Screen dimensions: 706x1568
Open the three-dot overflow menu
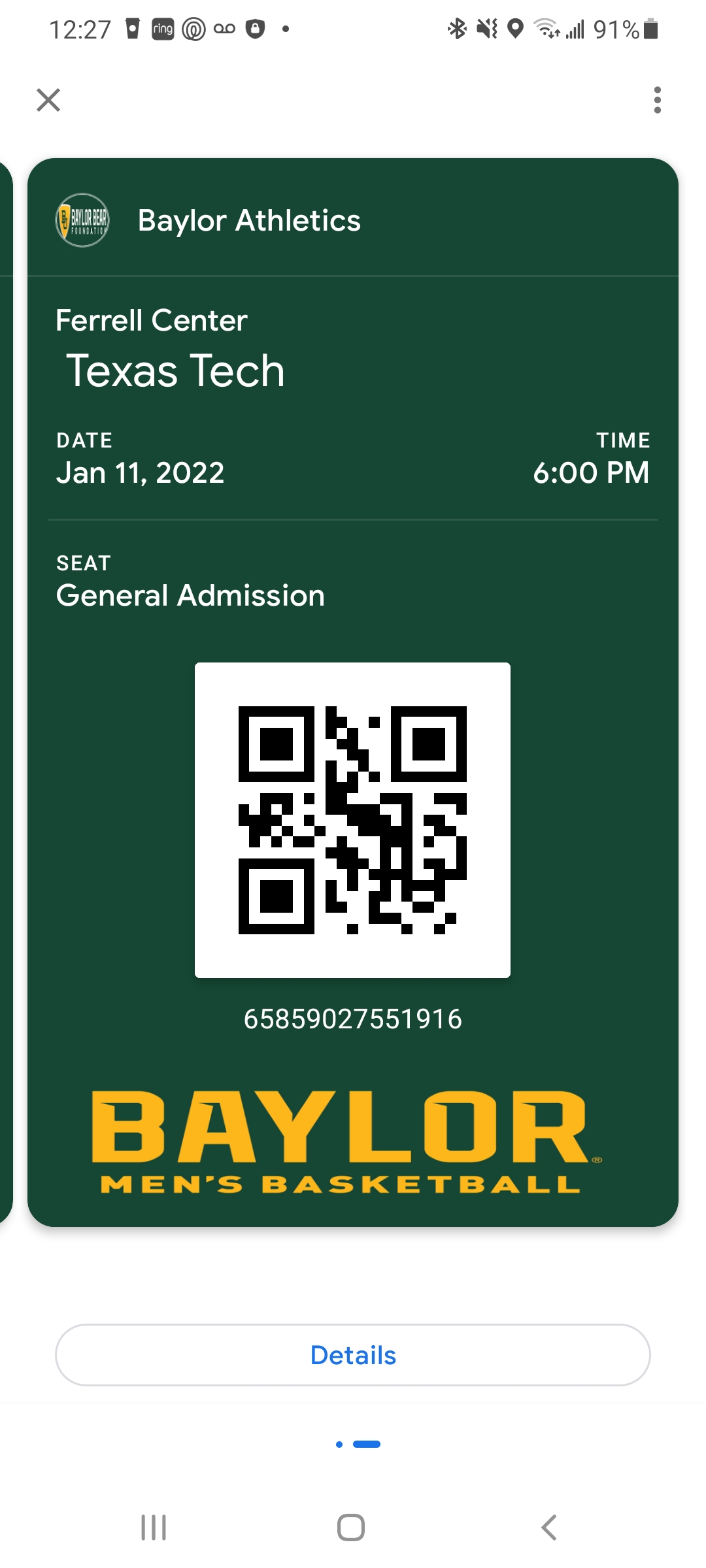click(657, 100)
